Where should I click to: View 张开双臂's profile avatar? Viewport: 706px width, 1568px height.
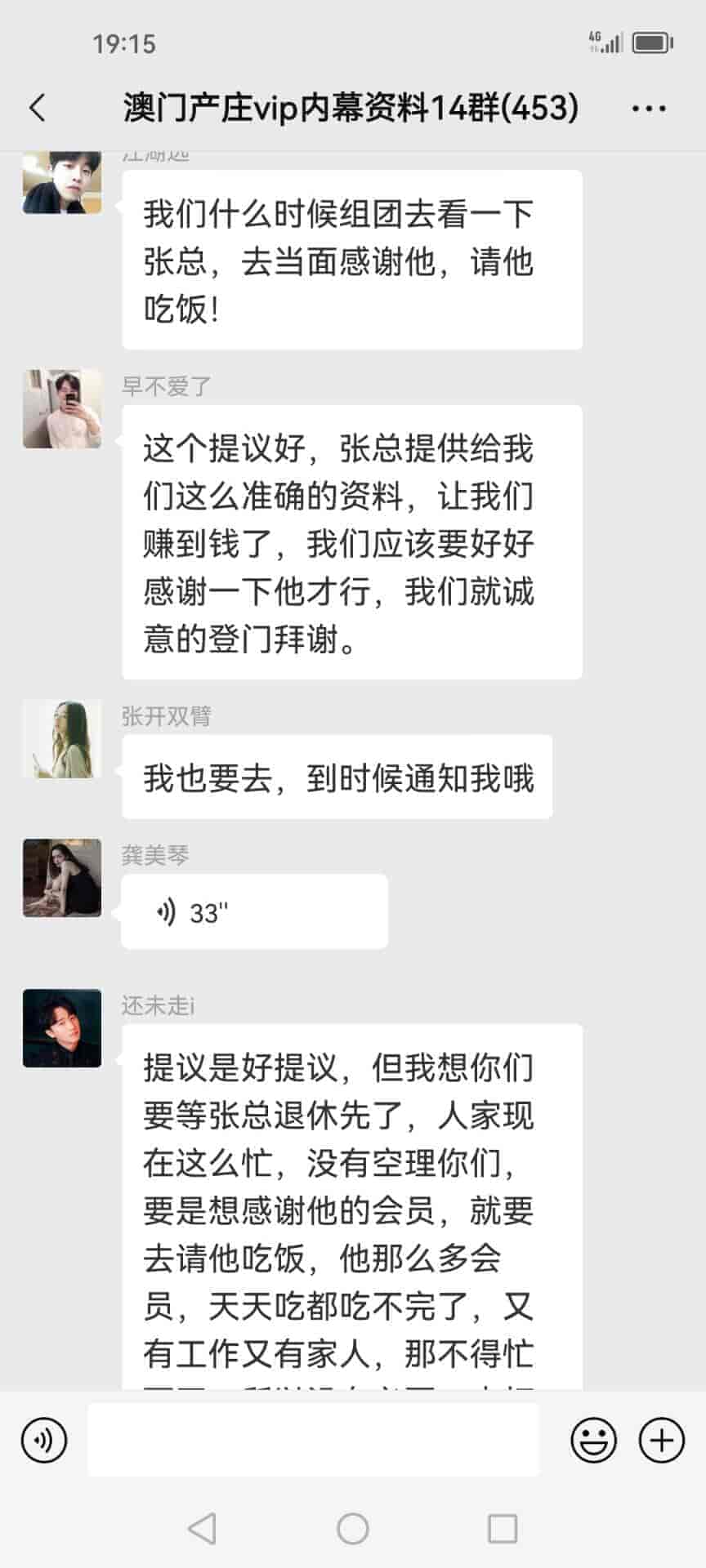(62, 739)
